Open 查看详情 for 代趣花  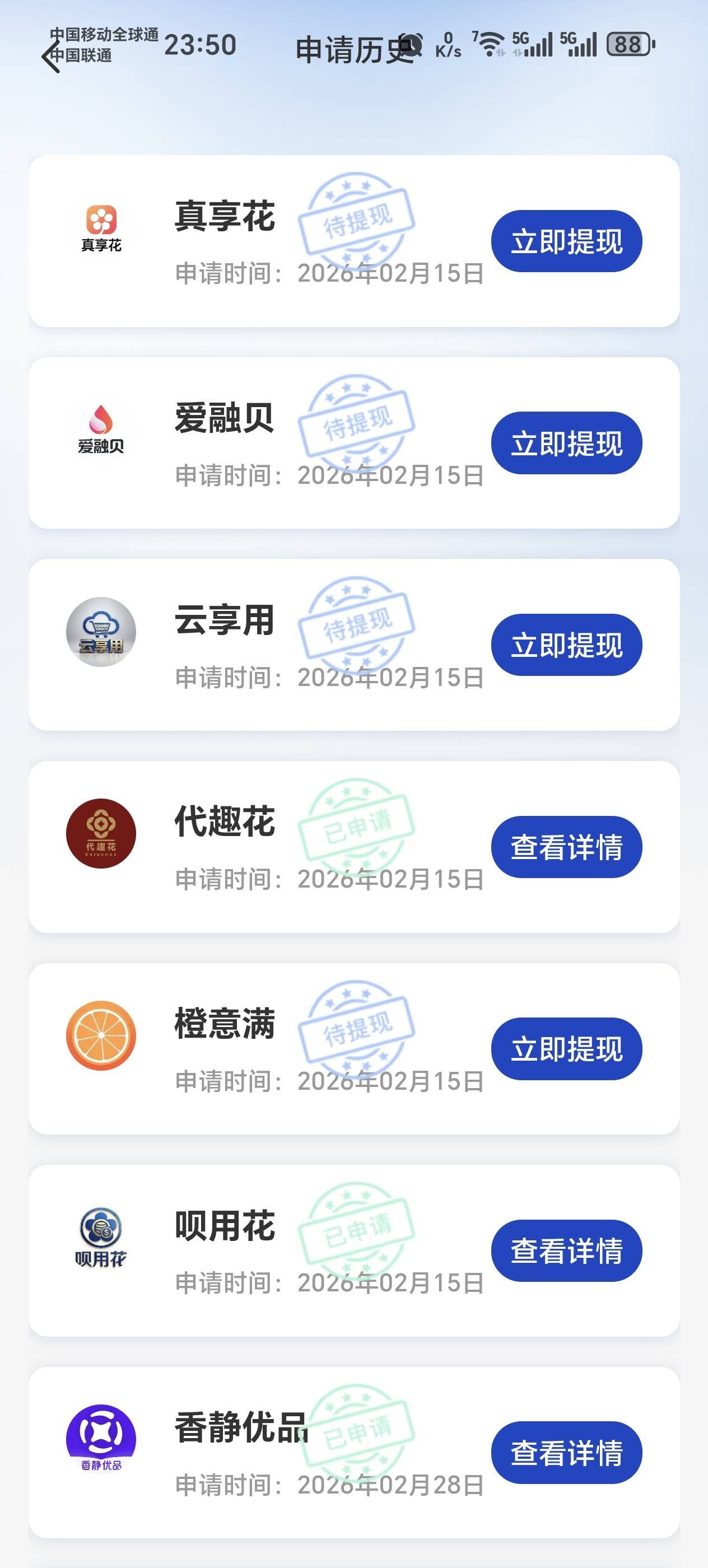coord(566,847)
